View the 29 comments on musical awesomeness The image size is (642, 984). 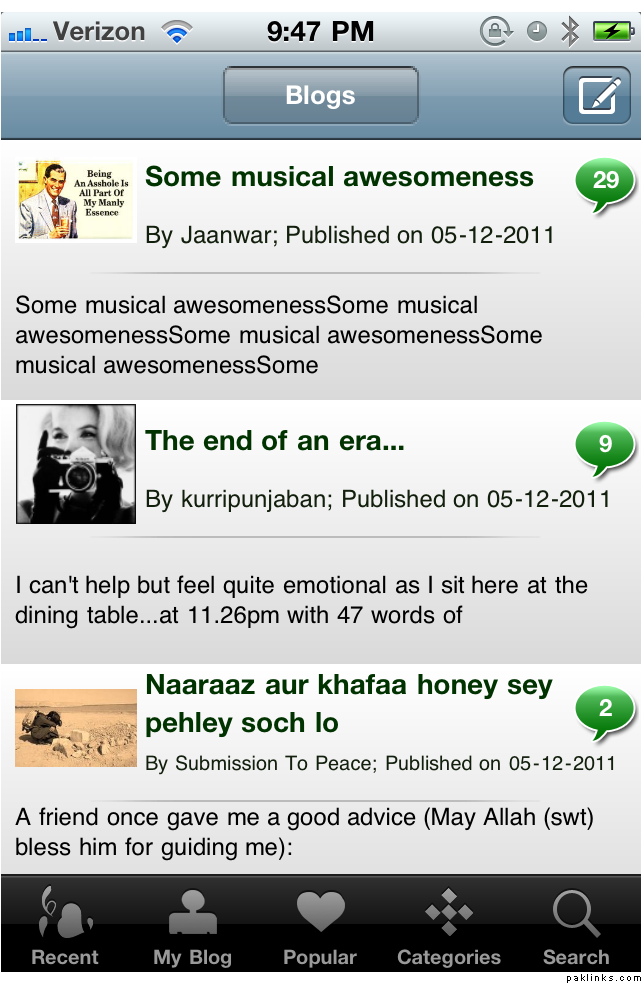pos(605,182)
